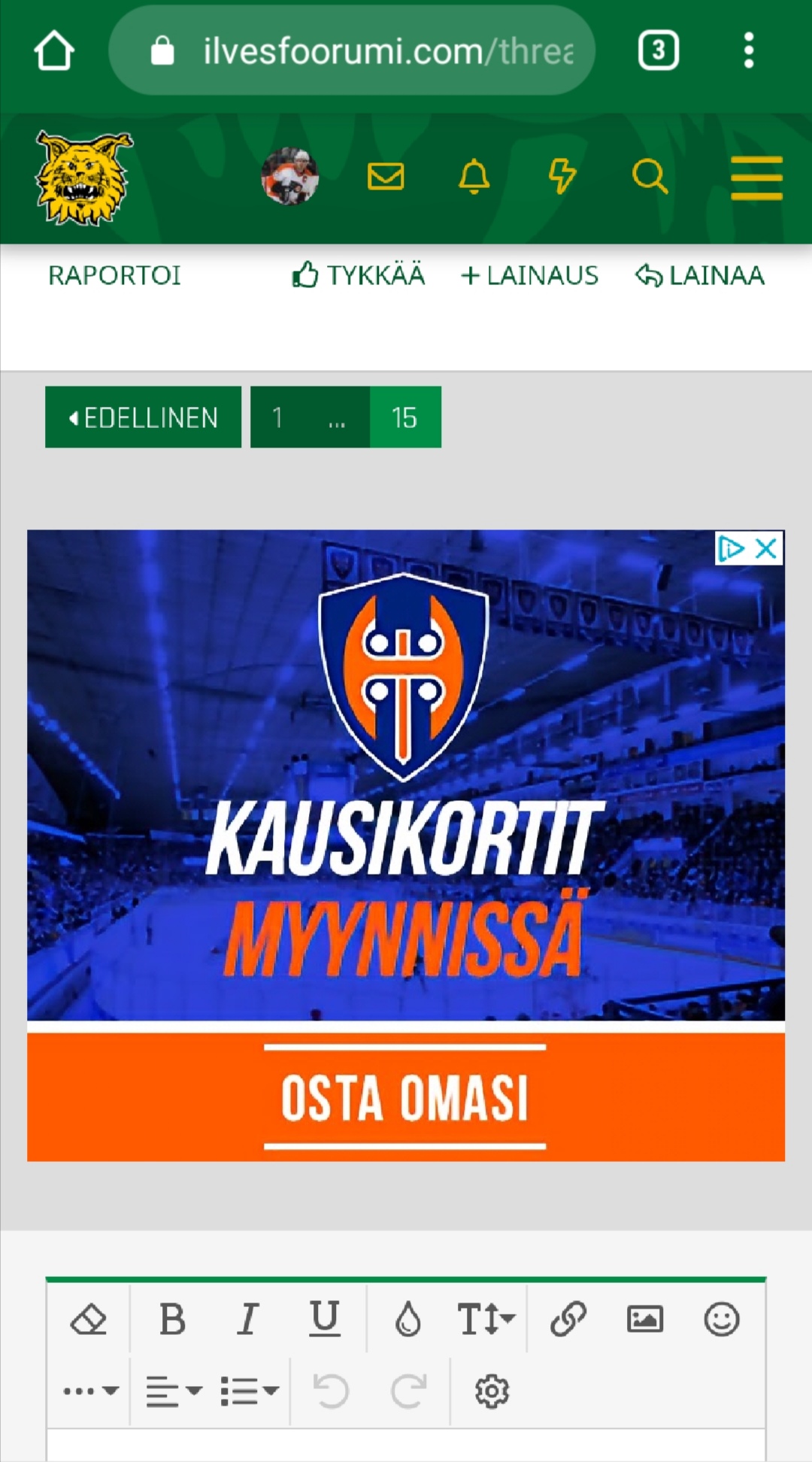The width and height of the screenshot is (812, 1462).
Task: Open the browser home page
Action: [54, 51]
